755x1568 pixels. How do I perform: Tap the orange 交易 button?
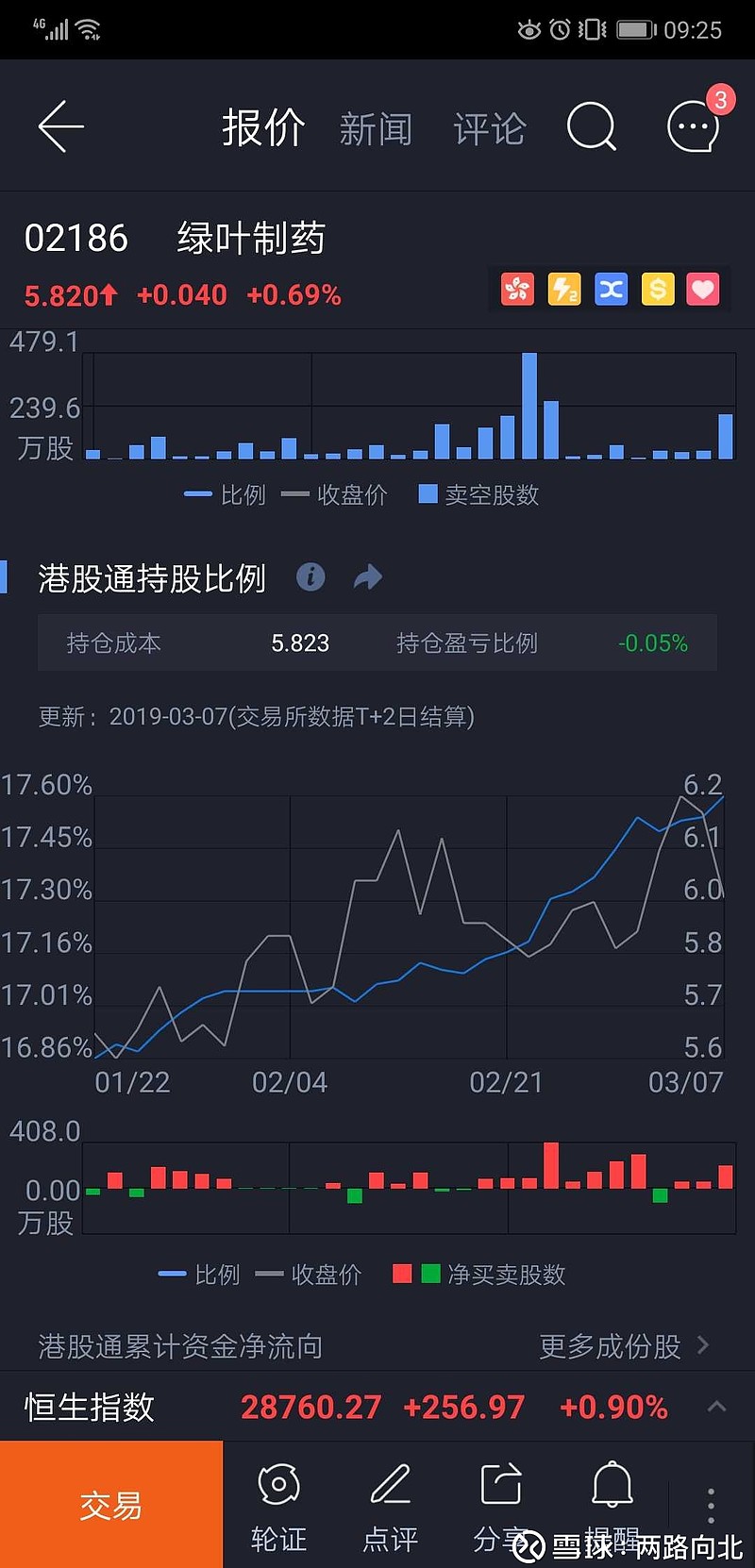(x=111, y=1504)
